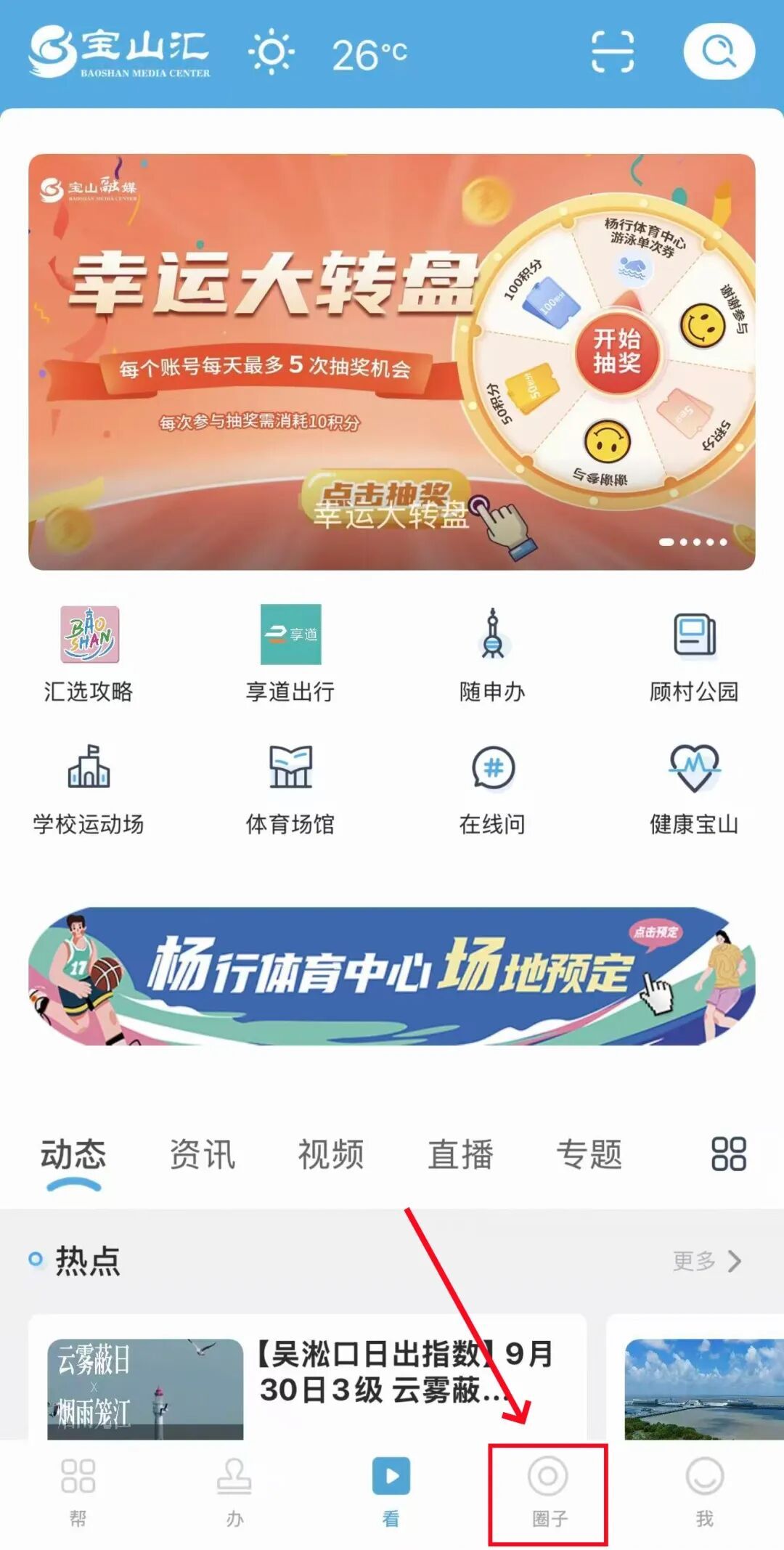
Task: Open 杨行体育中心场地预定 banner
Action: tap(391, 975)
